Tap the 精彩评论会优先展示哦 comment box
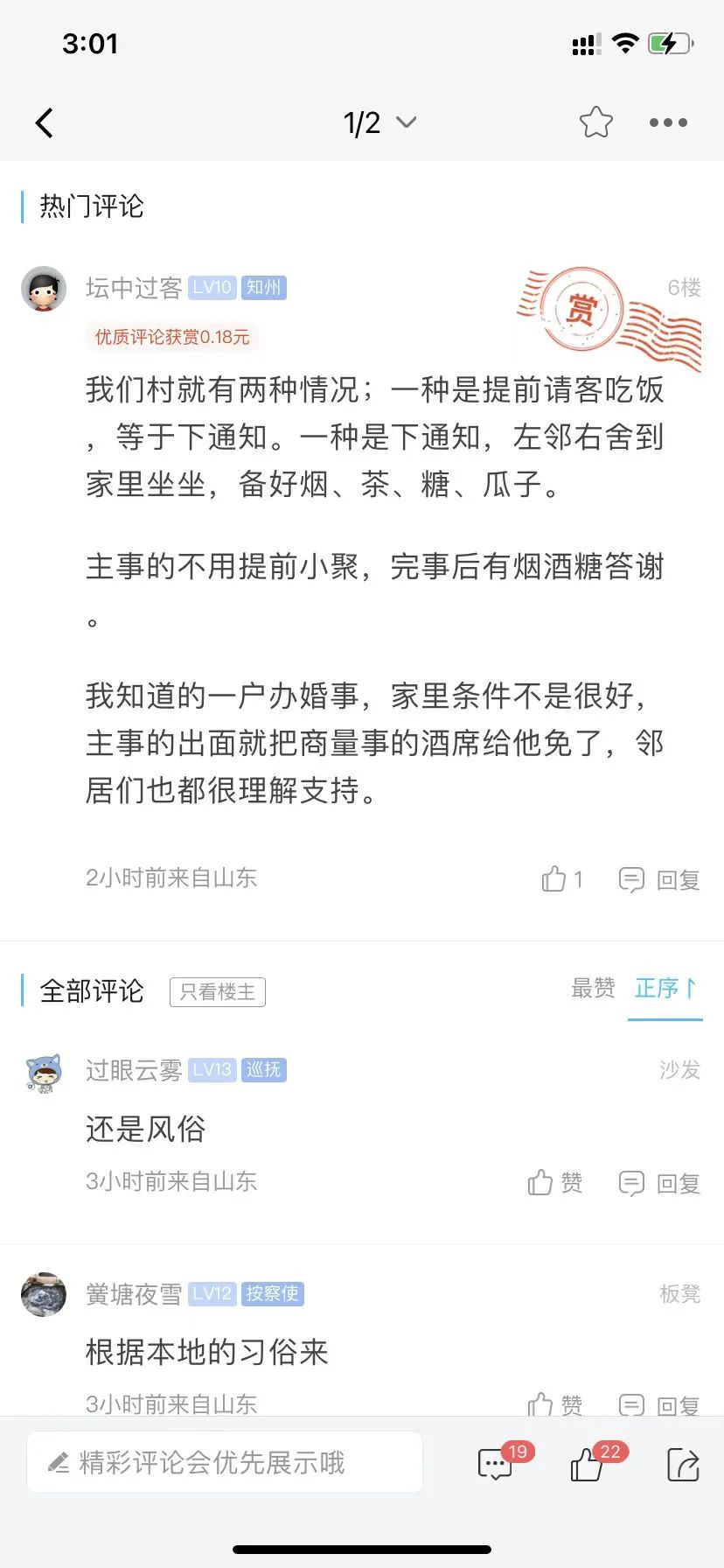The image size is (724, 1568). [225, 1462]
